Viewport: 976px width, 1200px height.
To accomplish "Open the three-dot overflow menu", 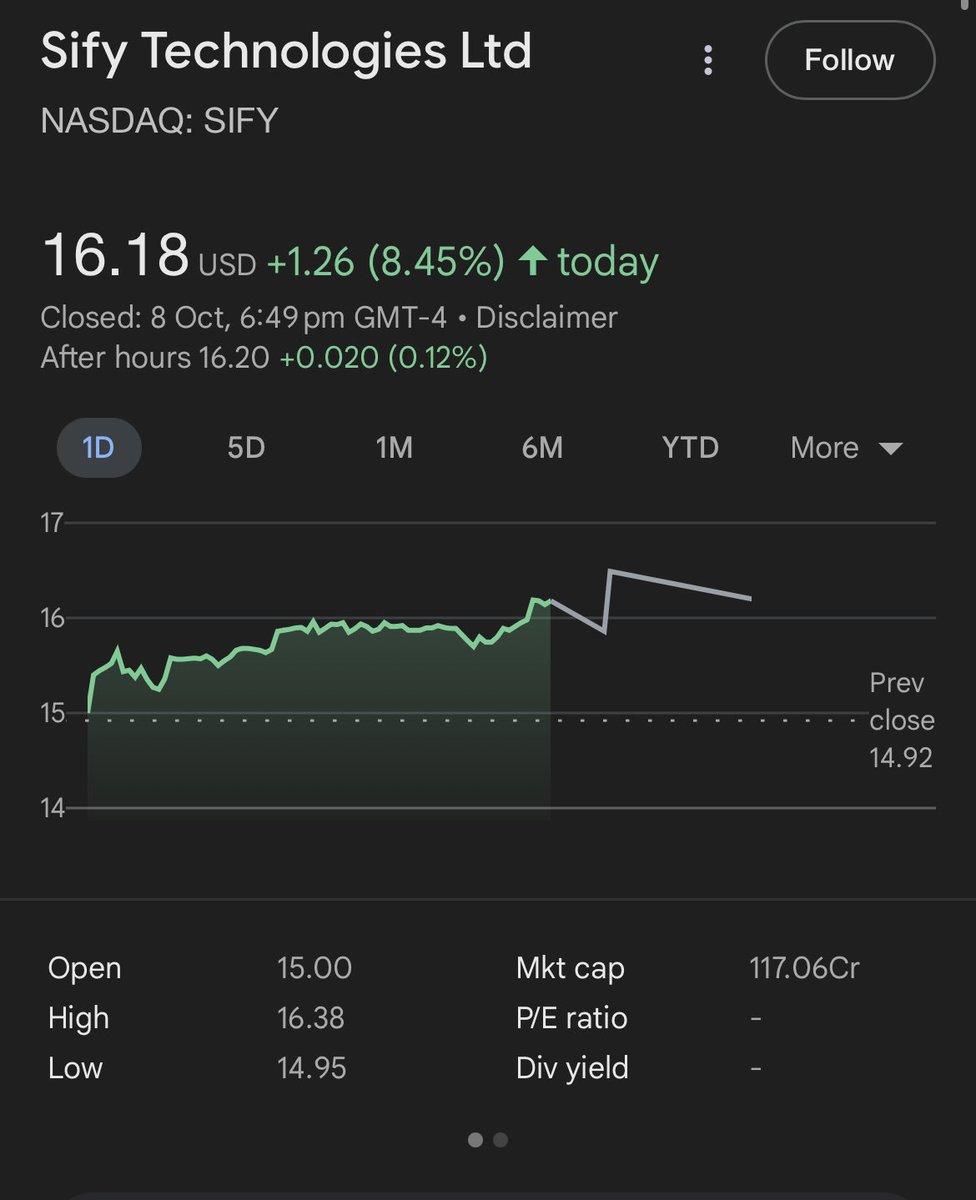I will pyautogui.click(x=708, y=60).
